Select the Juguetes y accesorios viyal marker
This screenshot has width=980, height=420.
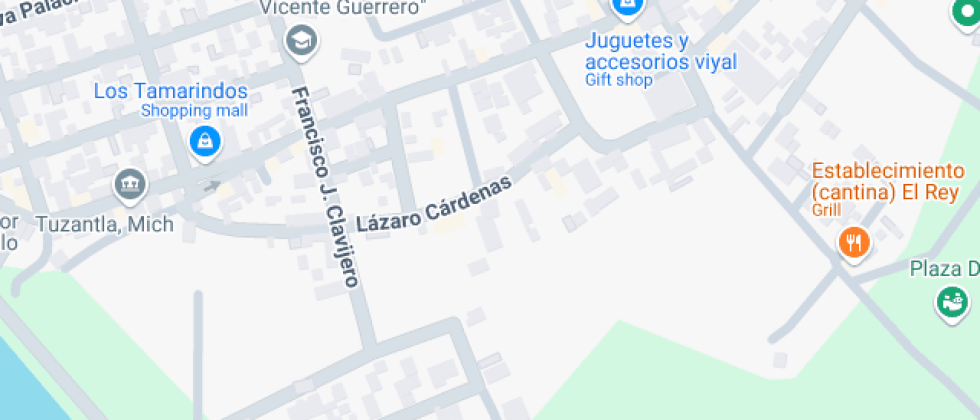pyautogui.click(x=626, y=8)
